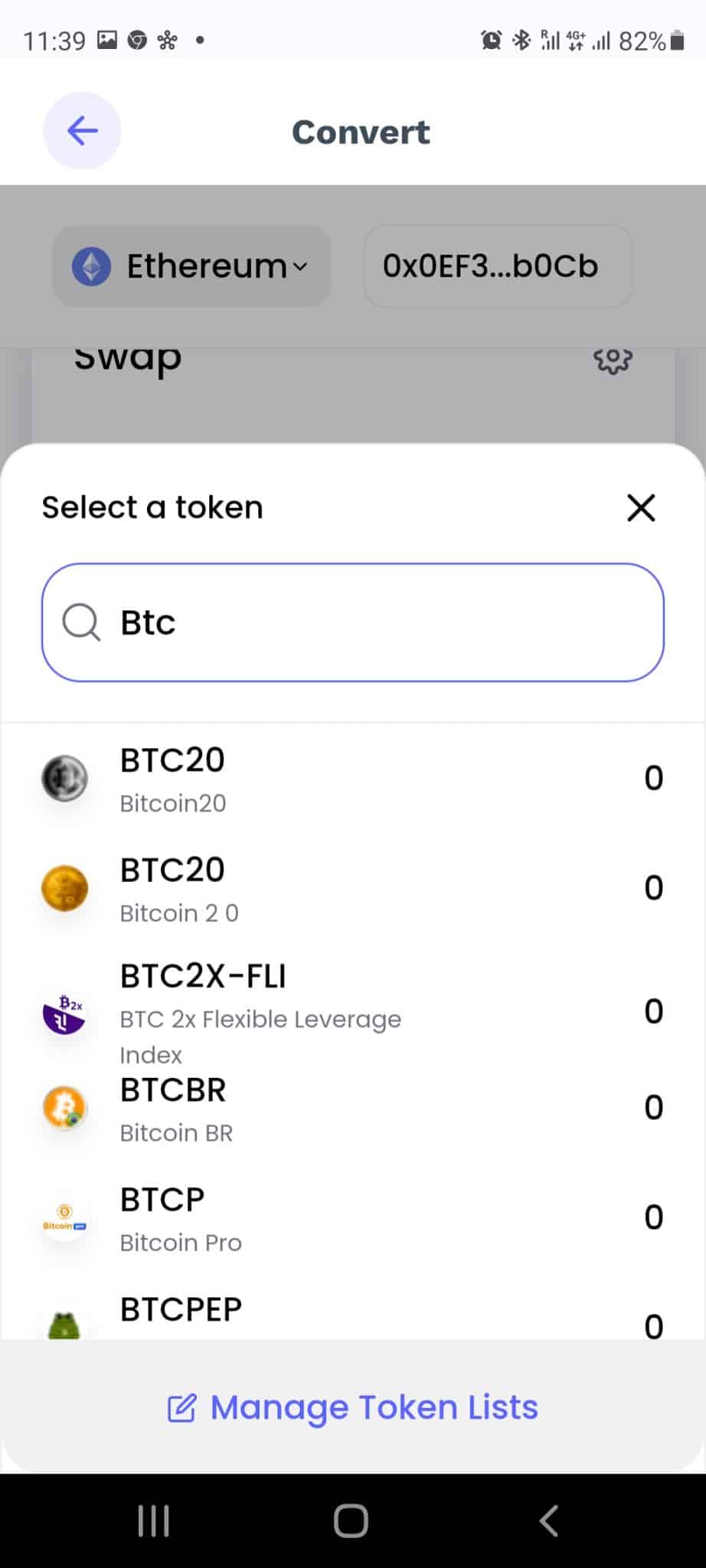Screen dimensions: 706x1568
Task: Tap the Btc token search field
Action: [x=352, y=622]
